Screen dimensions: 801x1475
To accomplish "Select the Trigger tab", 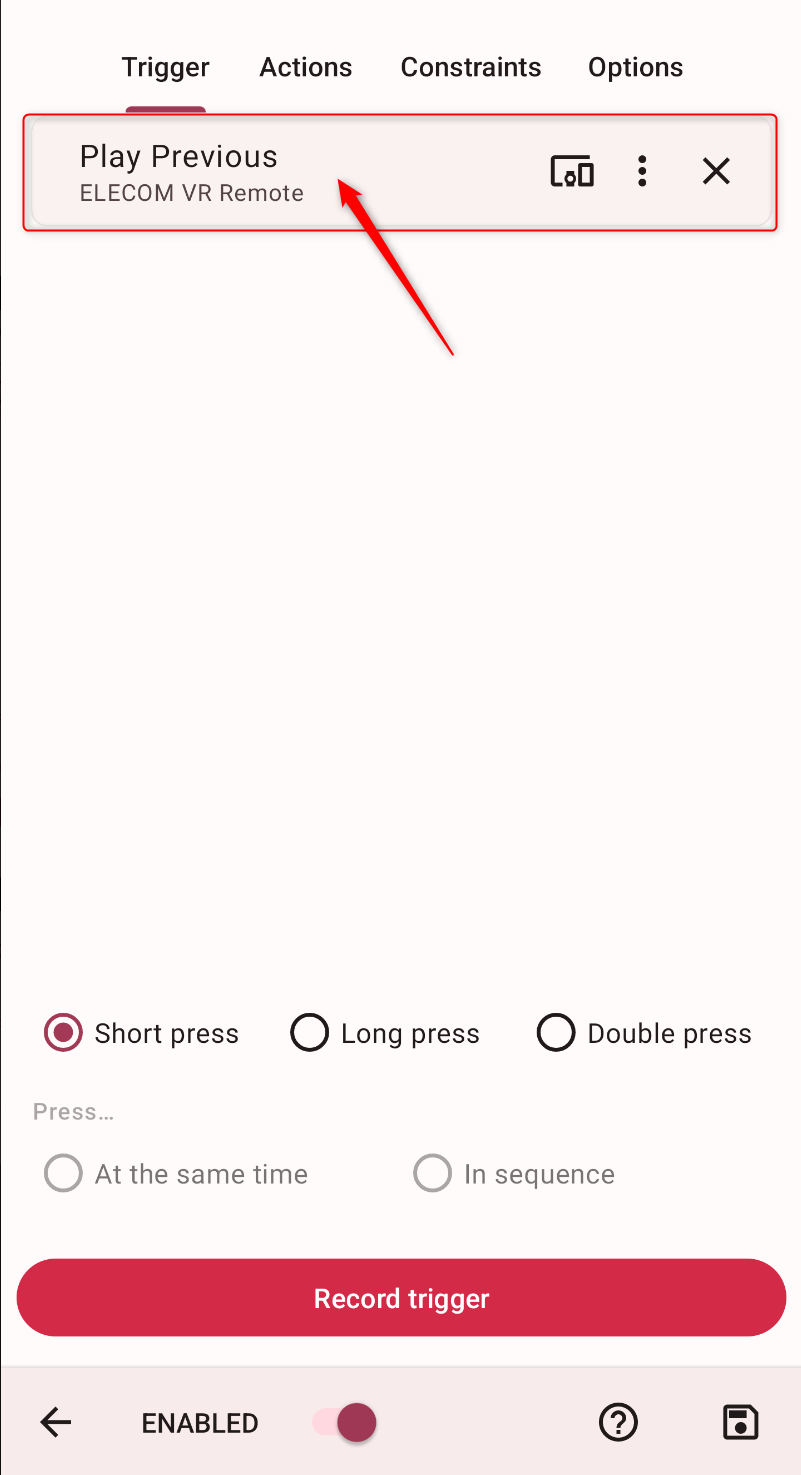I will pos(165,68).
